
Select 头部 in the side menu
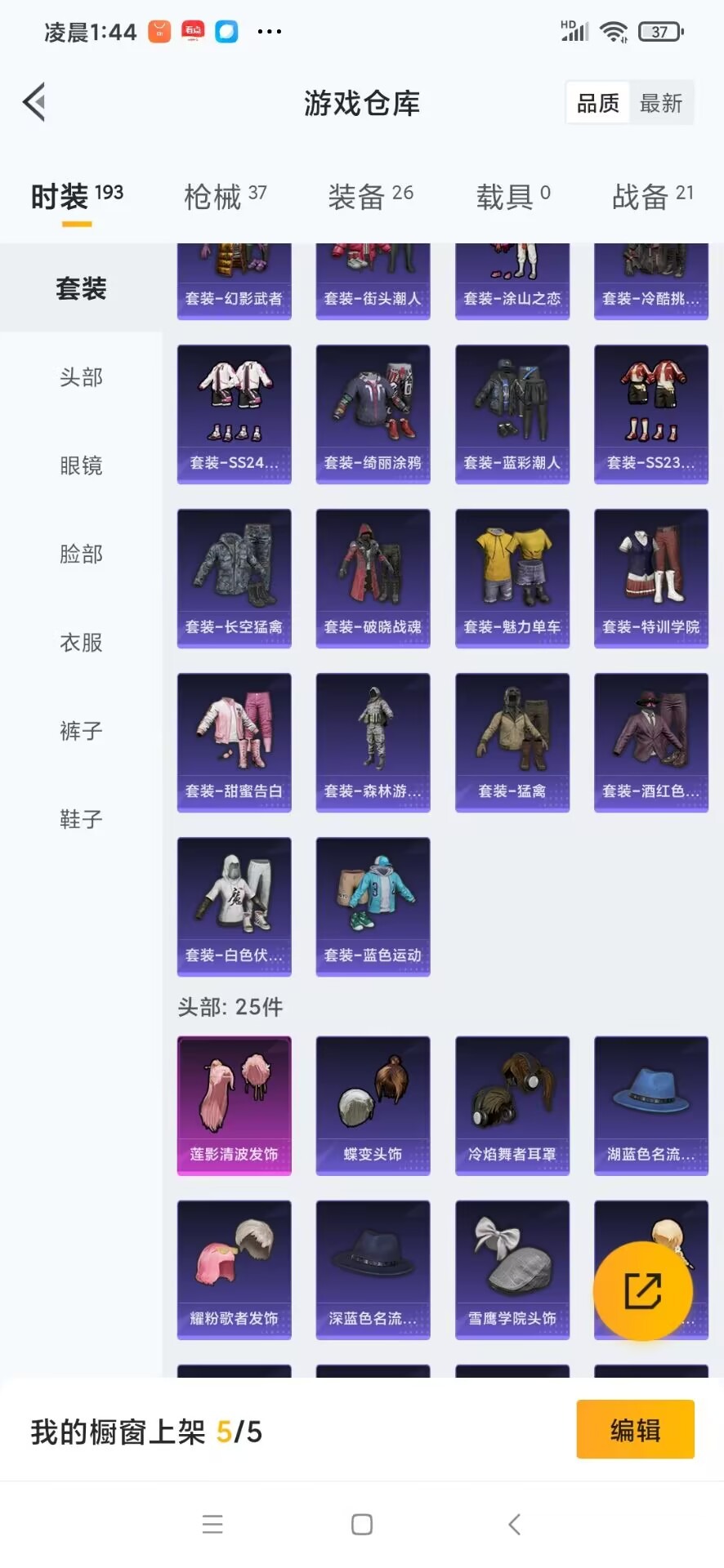pos(81,377)
